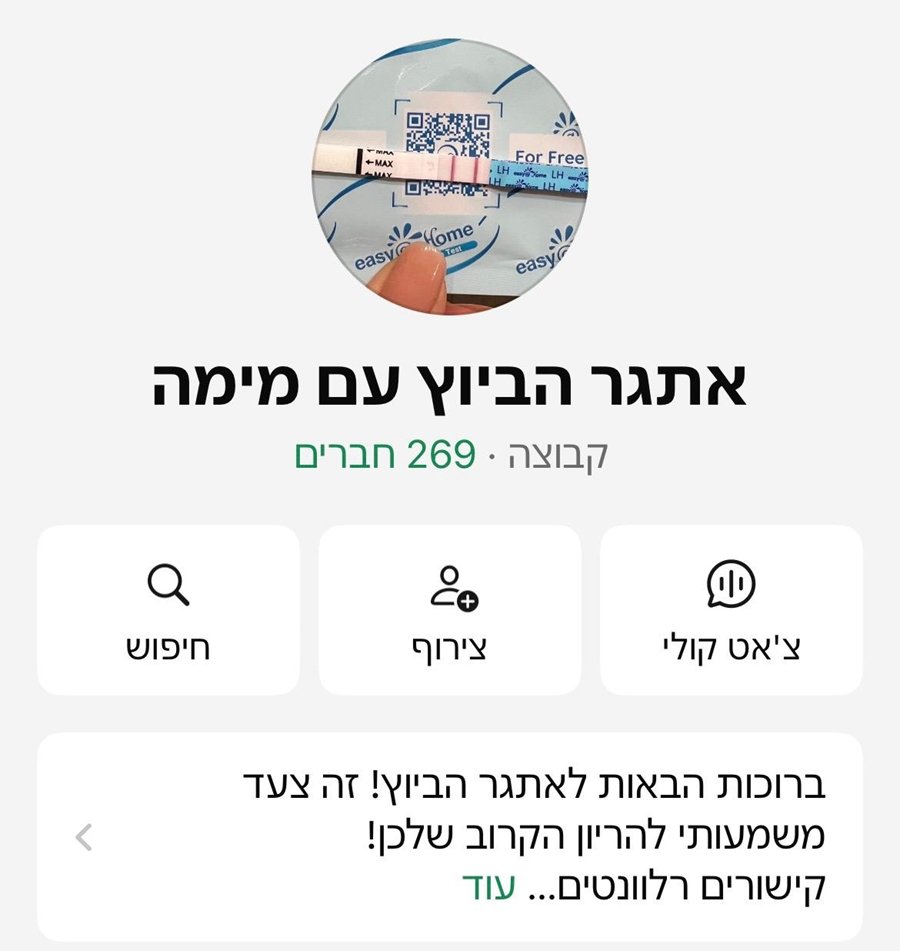The height and width of the screenshot is (951, 900).
Task: View the 269 חברים member list
Action: 383,455
